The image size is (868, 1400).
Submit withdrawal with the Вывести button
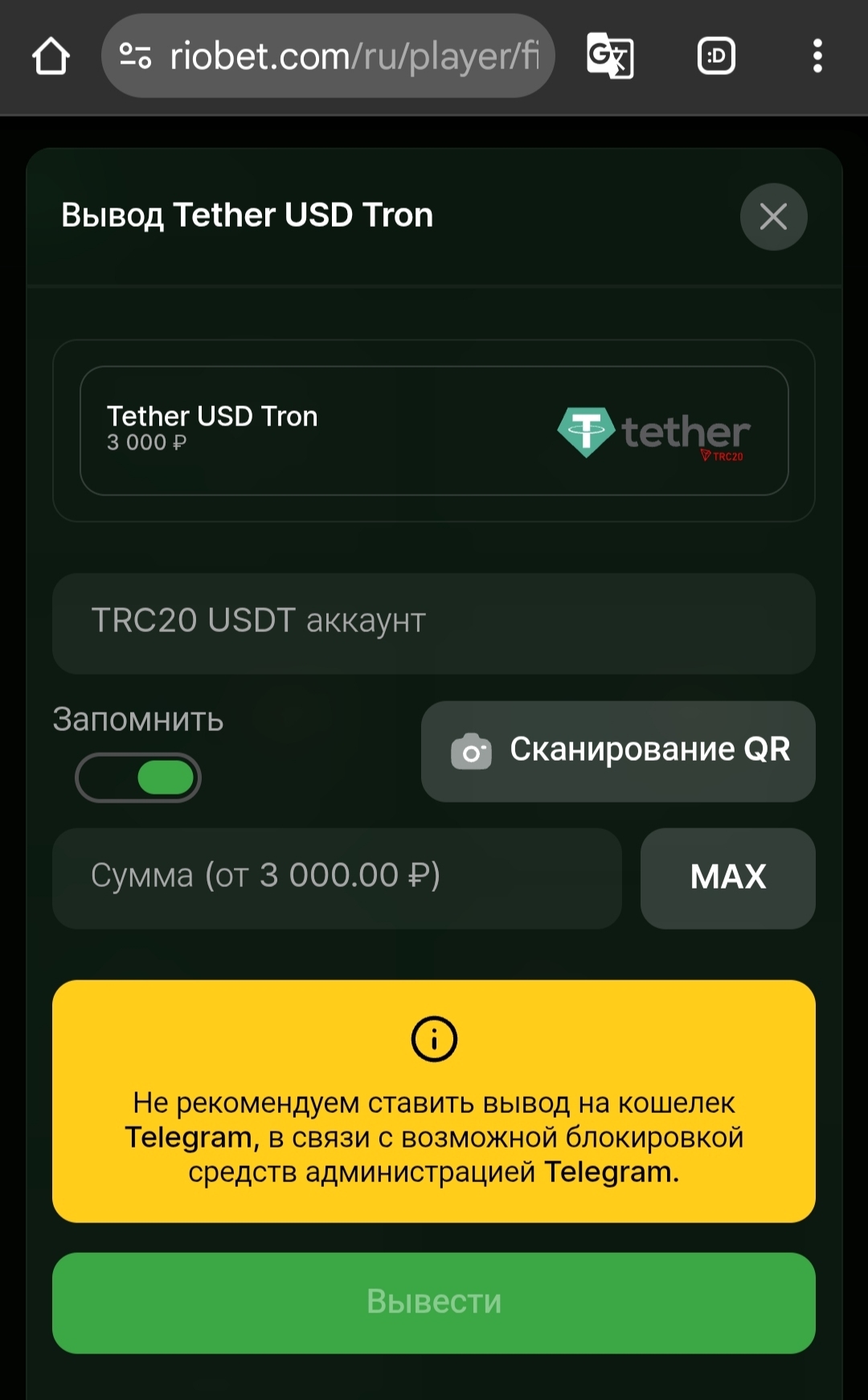click(434, 1302)
